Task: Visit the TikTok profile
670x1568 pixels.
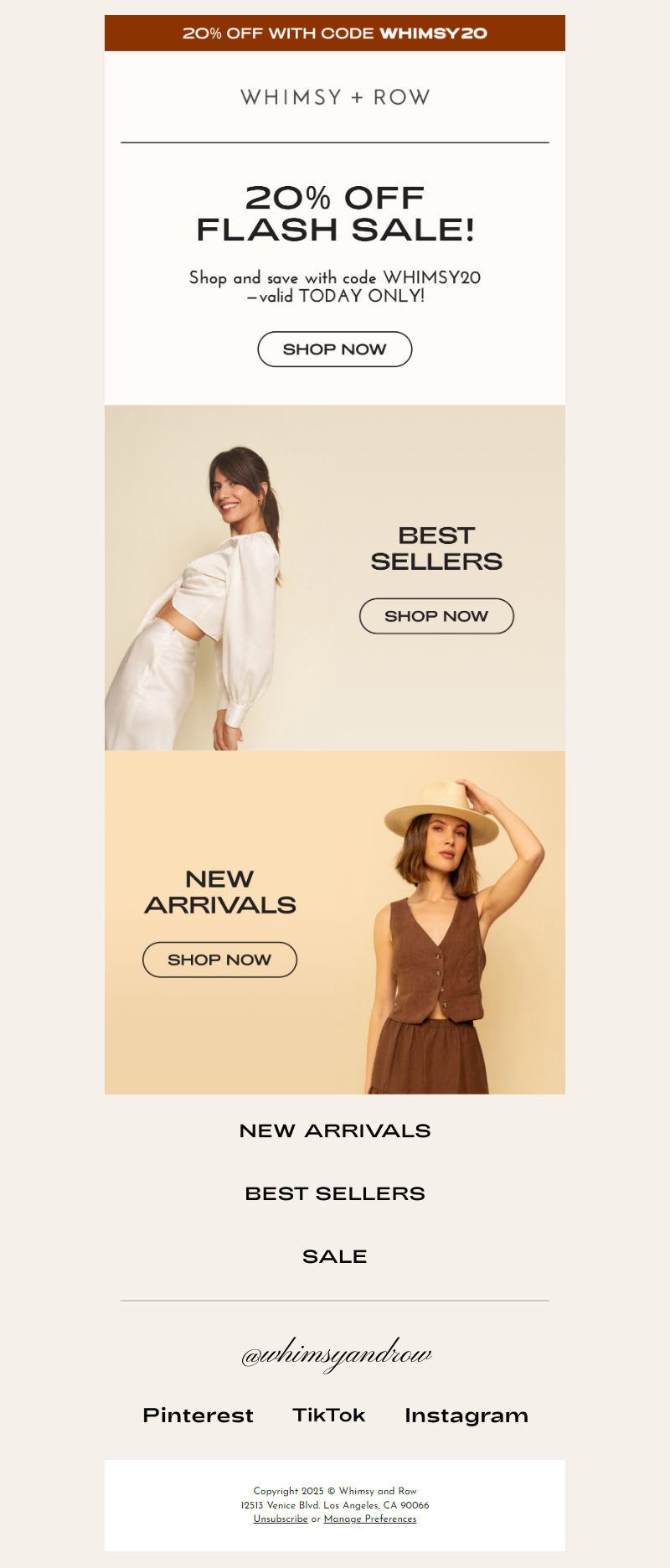Action: pos(328,1415)
